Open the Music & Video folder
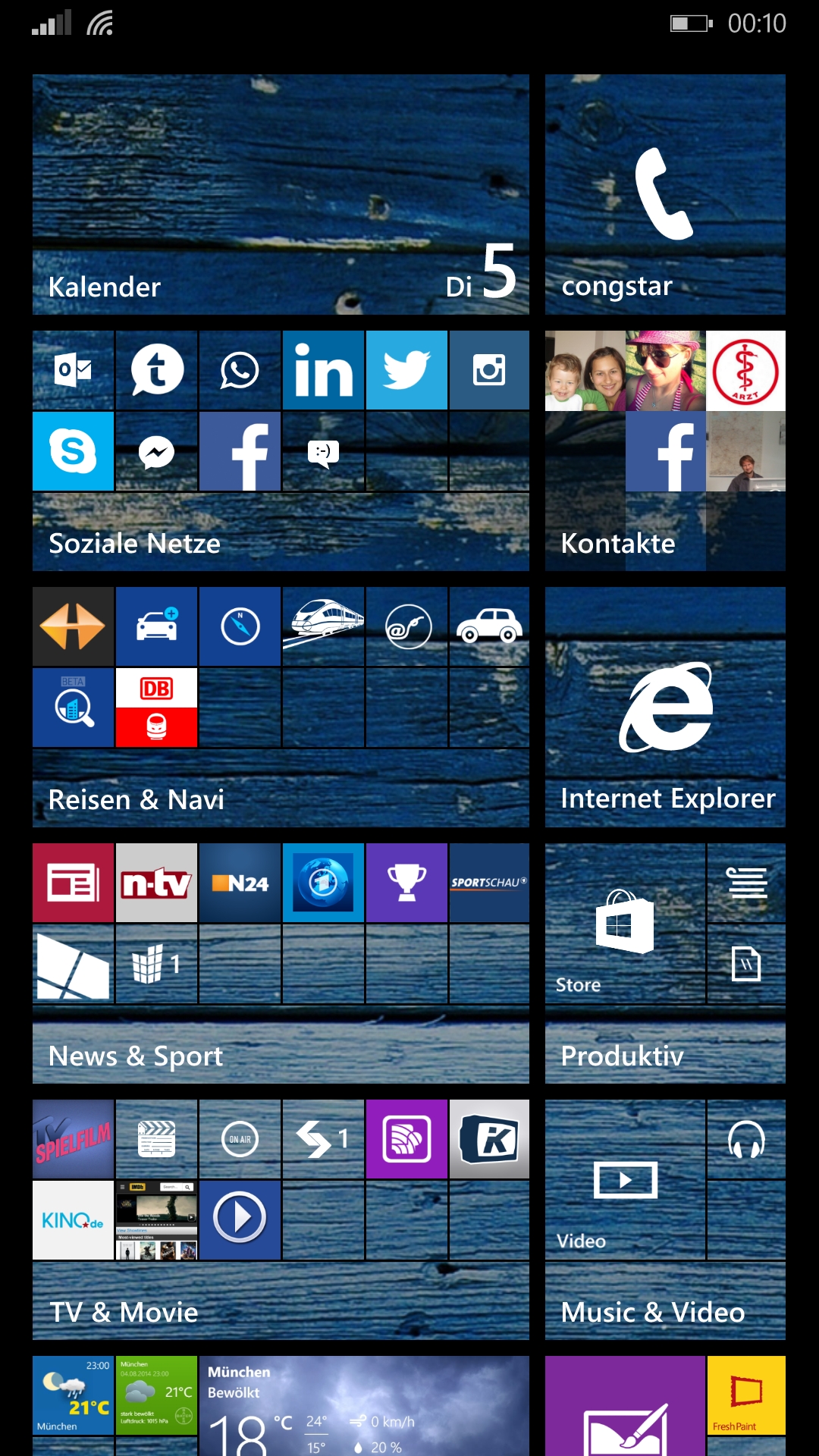The height and width of the screenshot is (1456, 819). (665, 1219)
